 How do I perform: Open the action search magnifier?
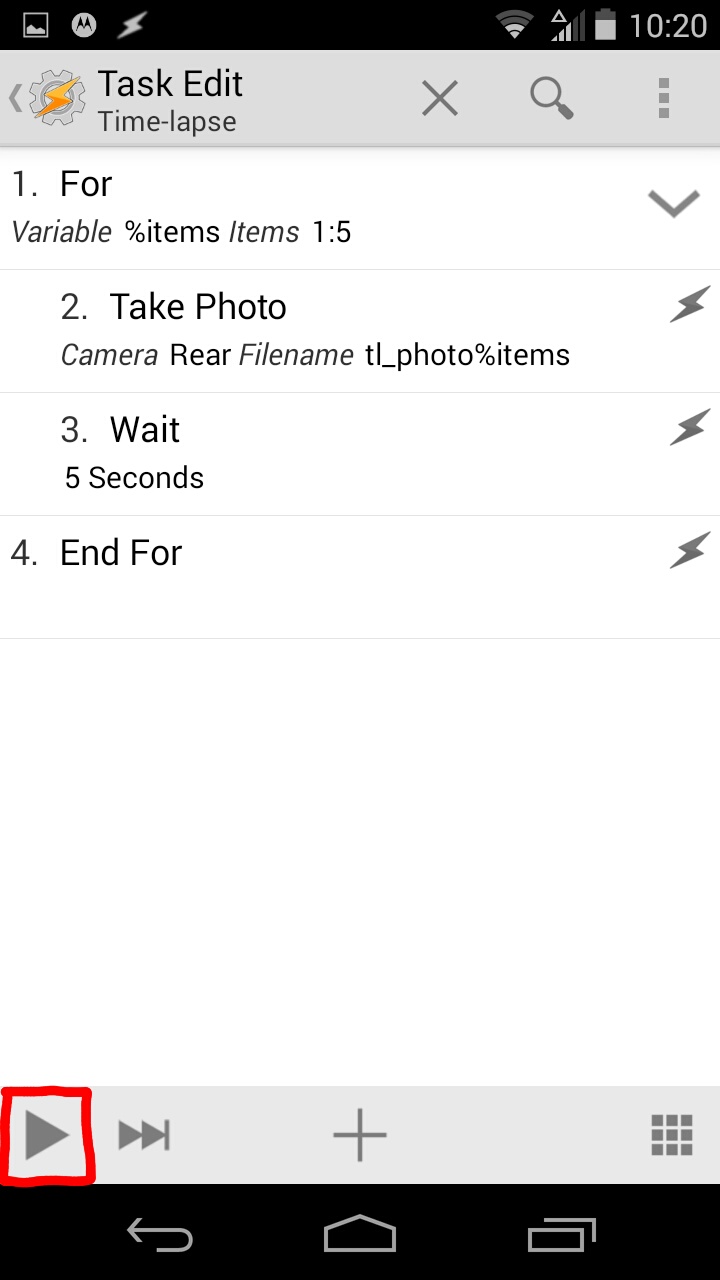tap(551, 99)
